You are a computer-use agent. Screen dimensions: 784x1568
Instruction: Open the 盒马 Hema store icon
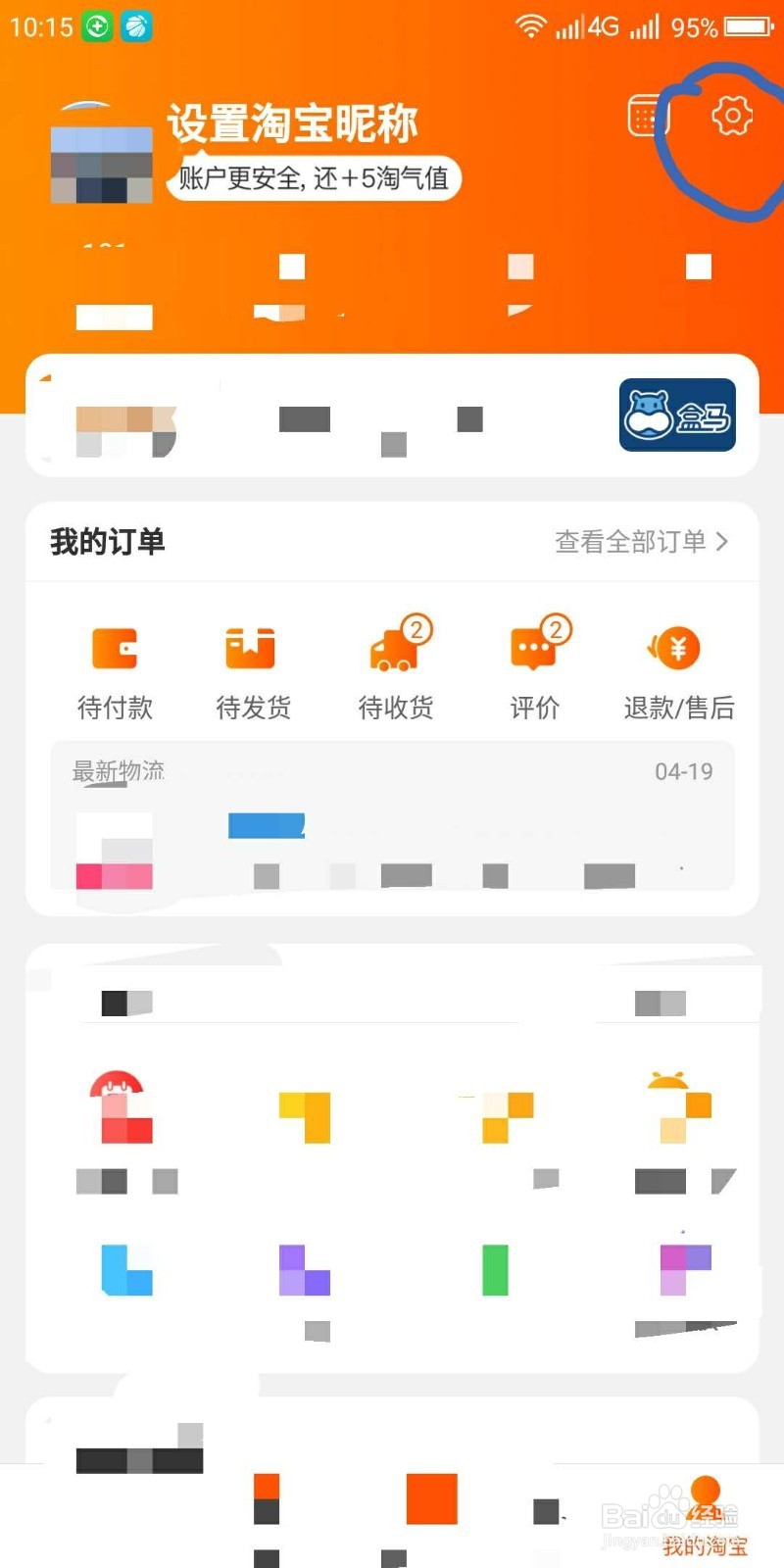[678, 416]
